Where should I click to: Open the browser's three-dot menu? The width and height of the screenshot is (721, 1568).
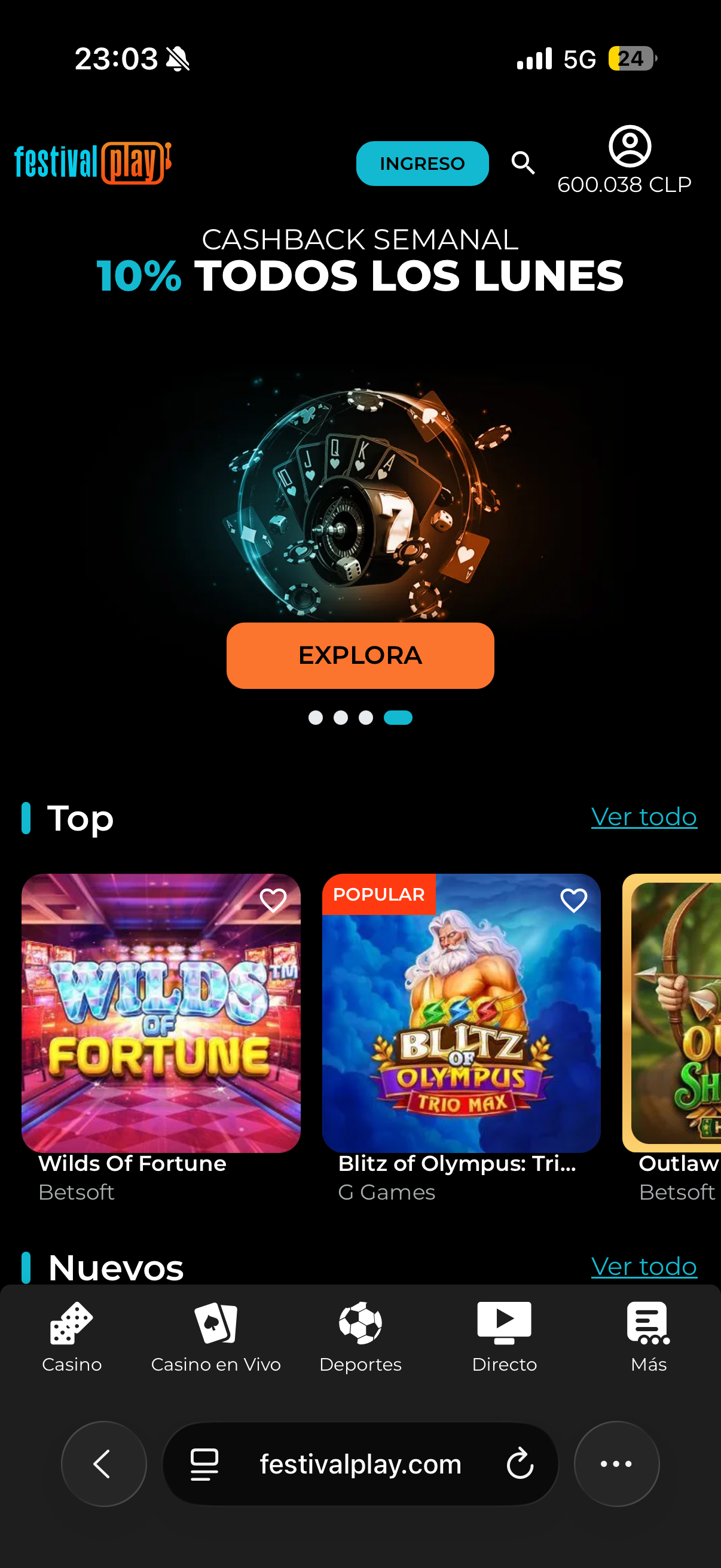click(x=616, y=1463)
